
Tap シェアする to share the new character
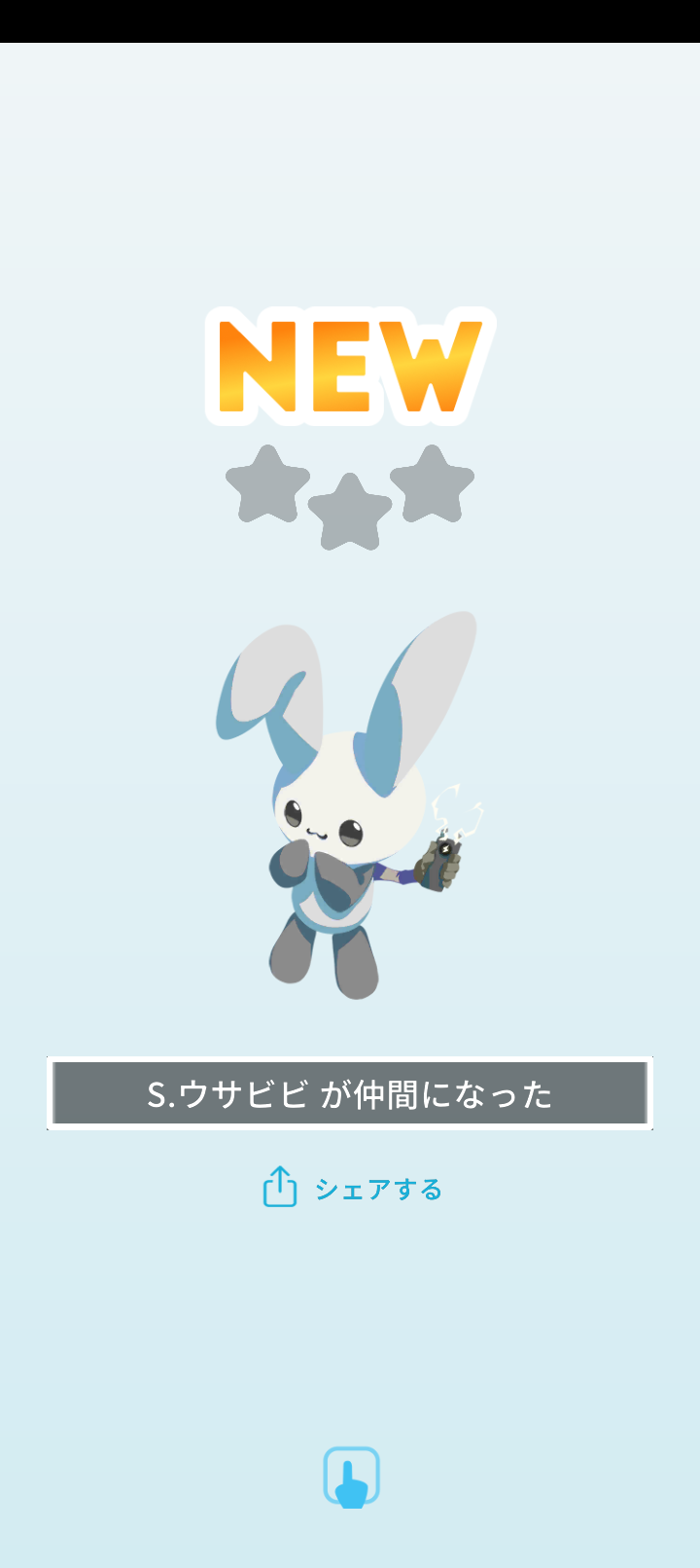click(377, 1188)
